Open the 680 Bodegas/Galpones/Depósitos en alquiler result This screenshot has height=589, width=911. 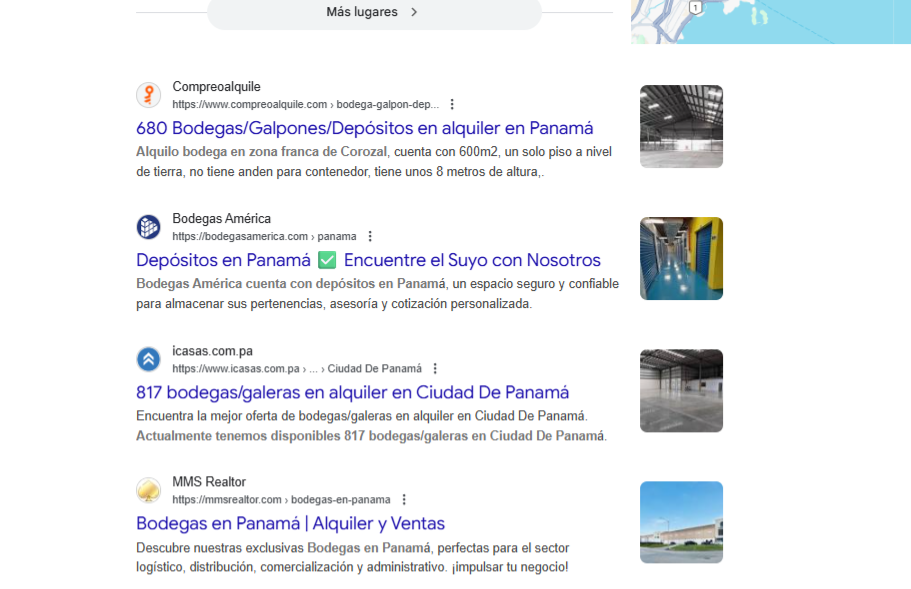(364, 128)
